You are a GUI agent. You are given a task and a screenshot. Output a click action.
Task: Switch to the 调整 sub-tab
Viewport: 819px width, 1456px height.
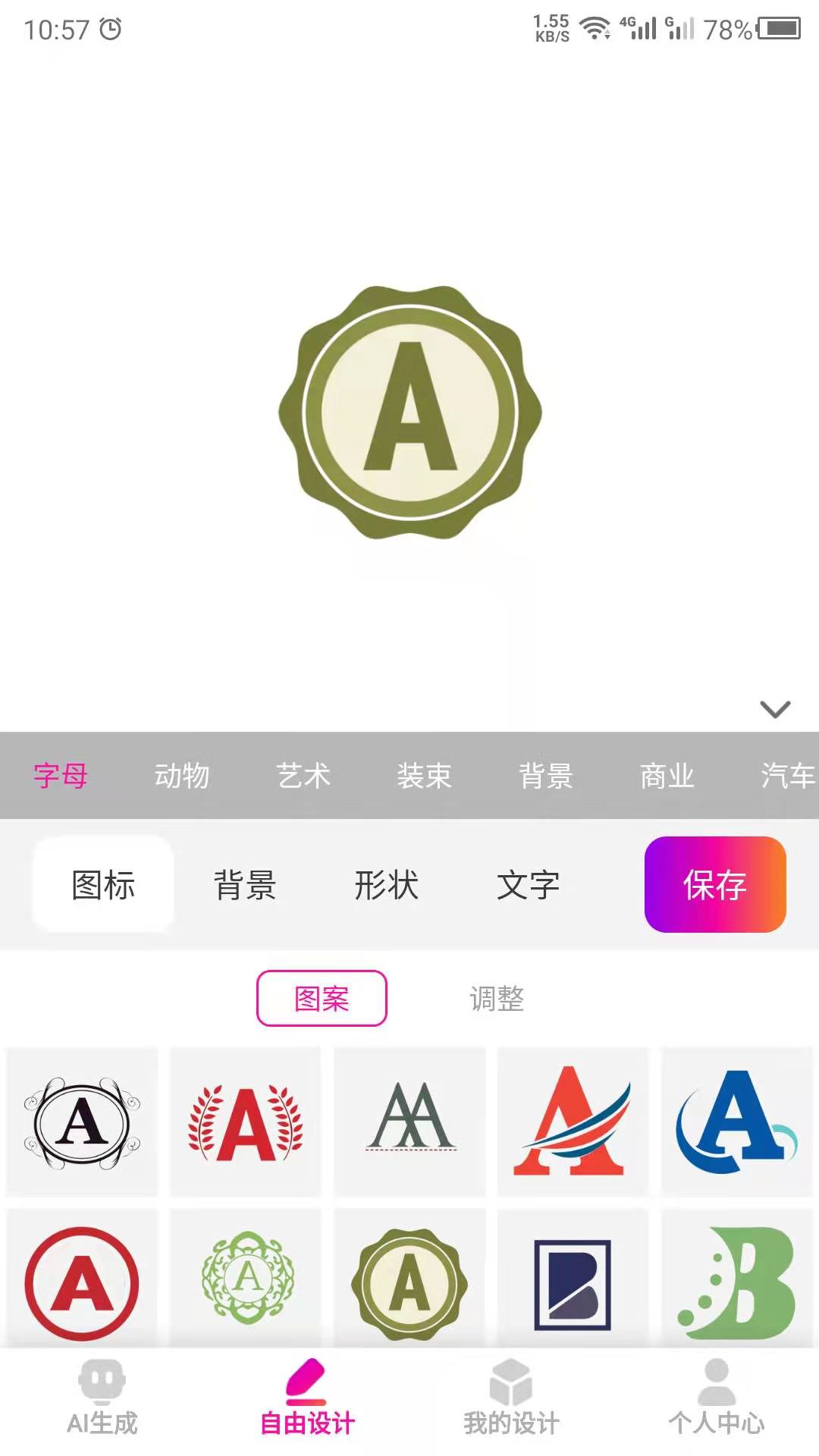click(497, 999)
